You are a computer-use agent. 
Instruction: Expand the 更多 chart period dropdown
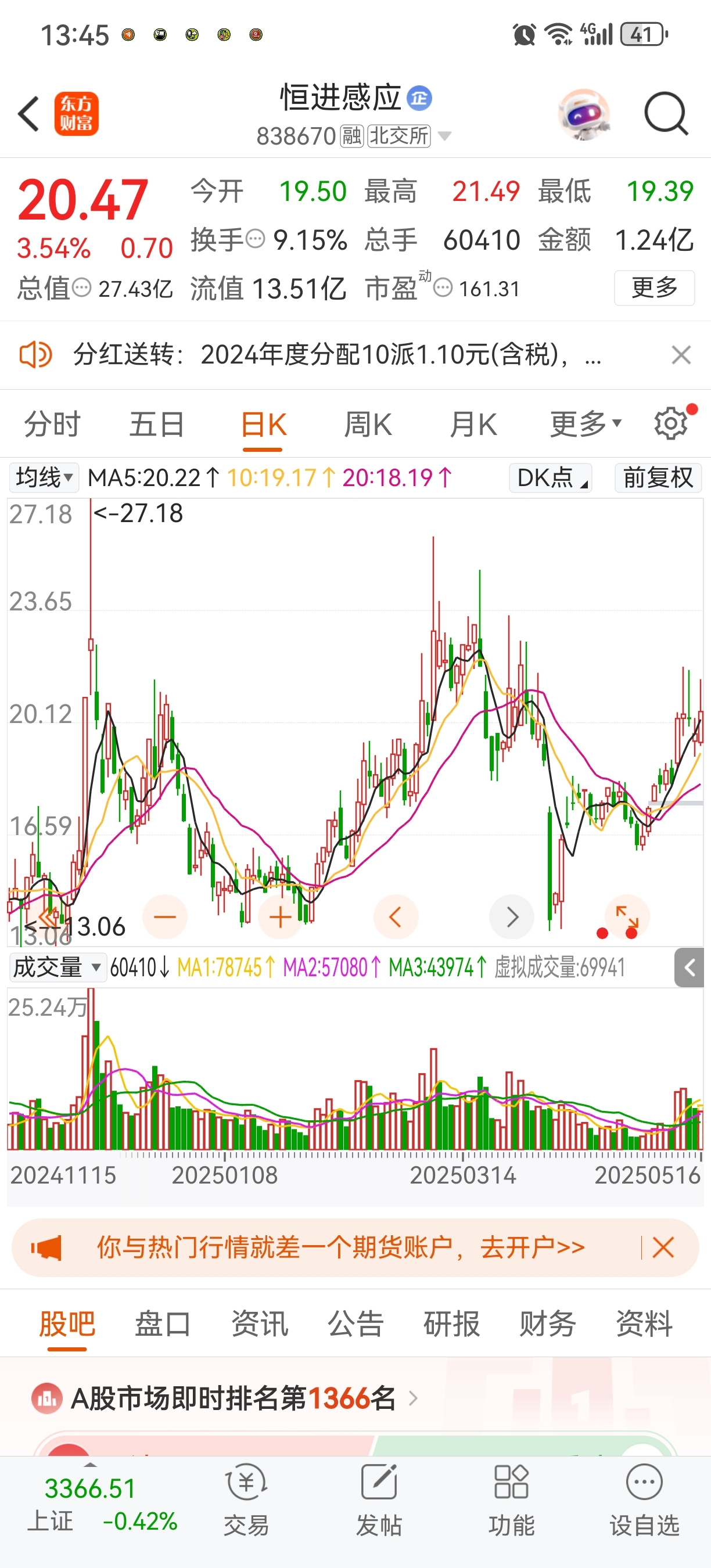[x=586, y=425]
